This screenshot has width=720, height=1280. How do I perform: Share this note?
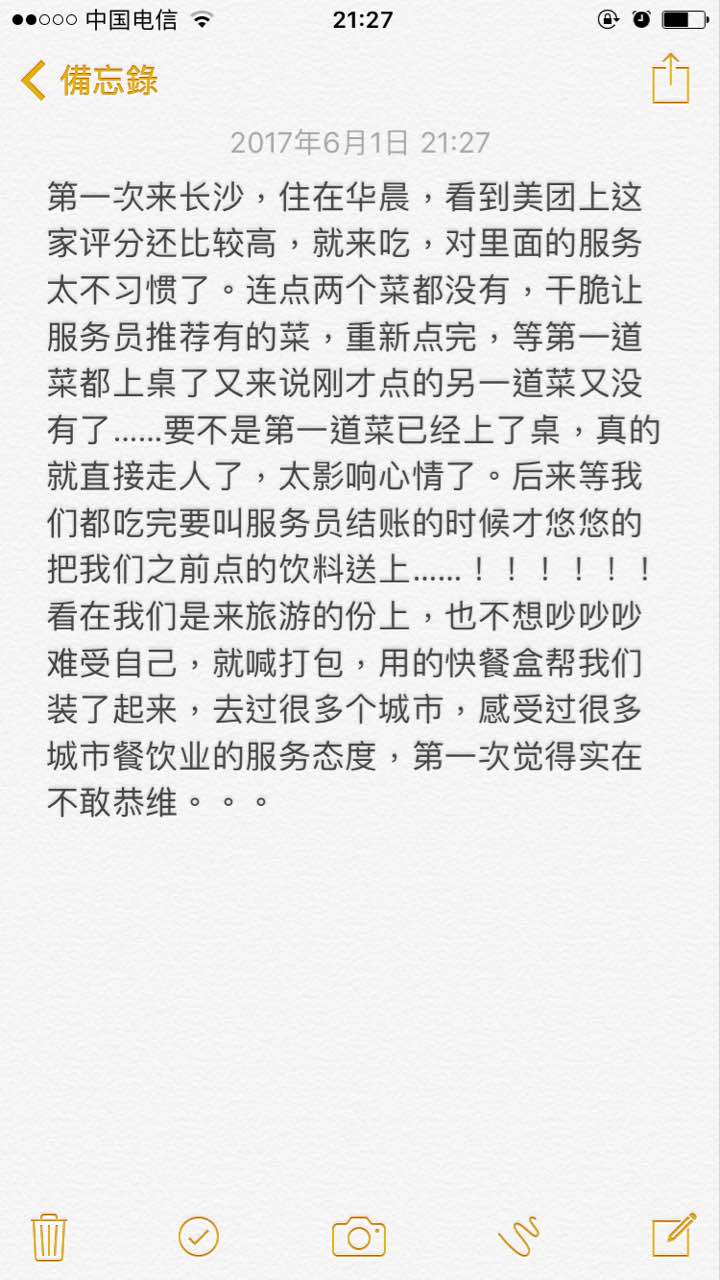(671, 78)
